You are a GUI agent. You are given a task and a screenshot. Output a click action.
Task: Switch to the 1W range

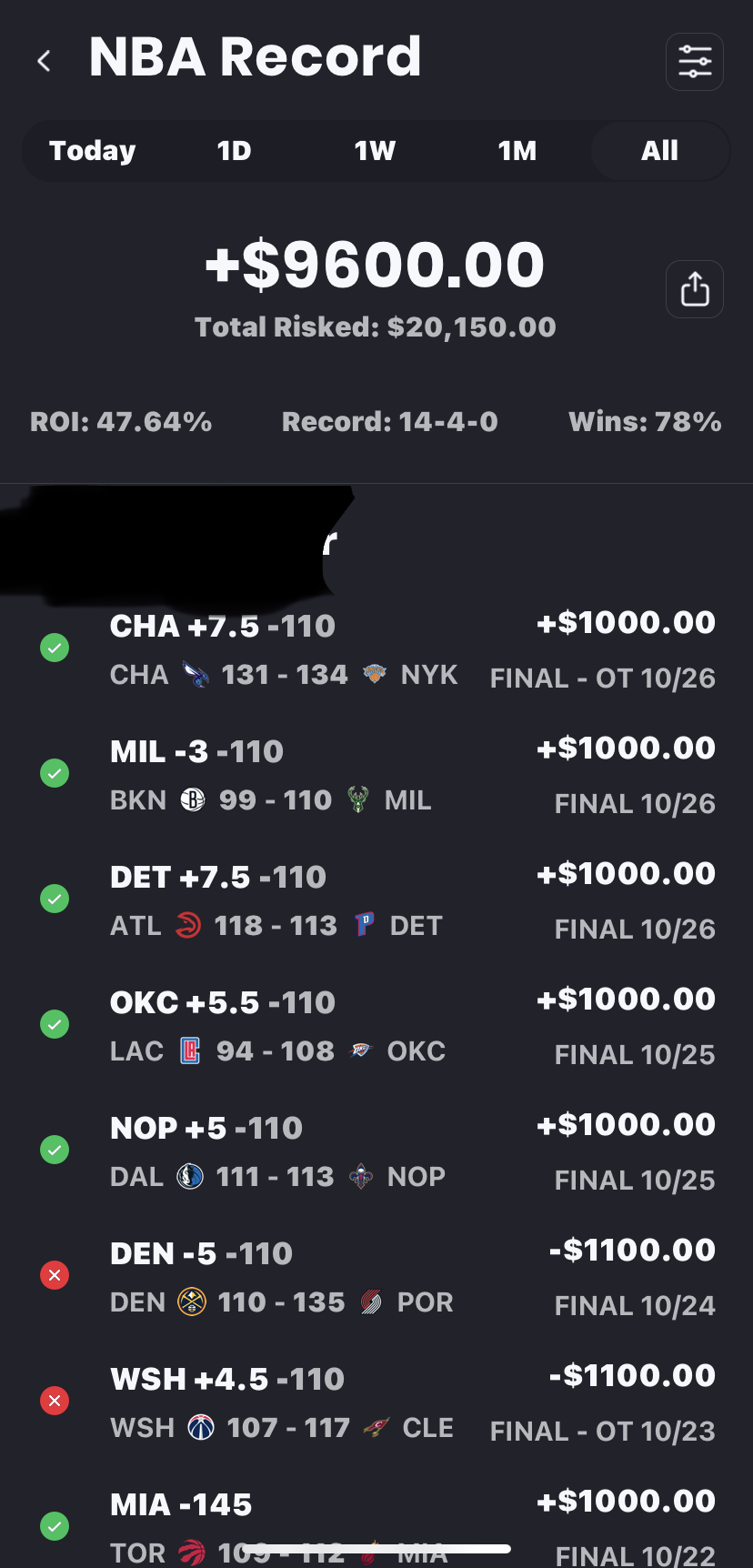coord(375,150)
